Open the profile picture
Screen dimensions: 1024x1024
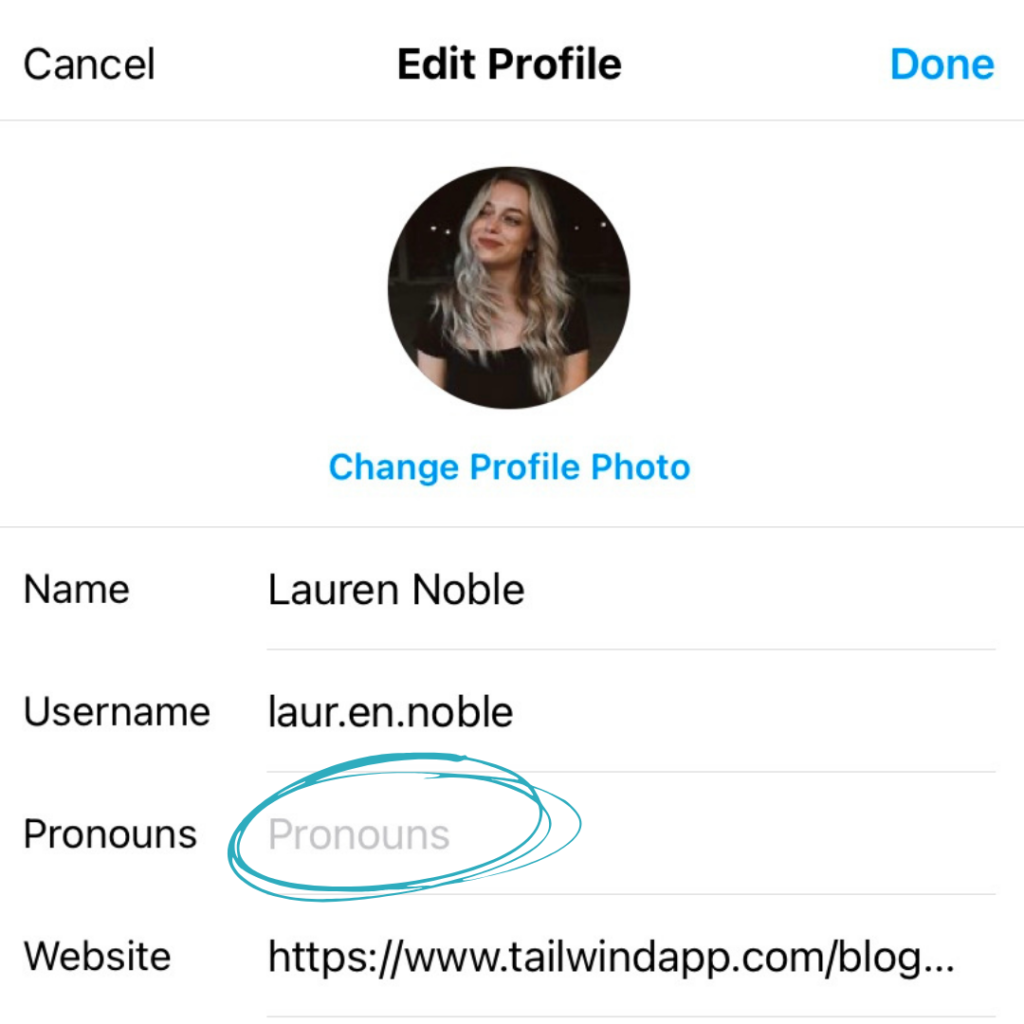tap(509, 288)
